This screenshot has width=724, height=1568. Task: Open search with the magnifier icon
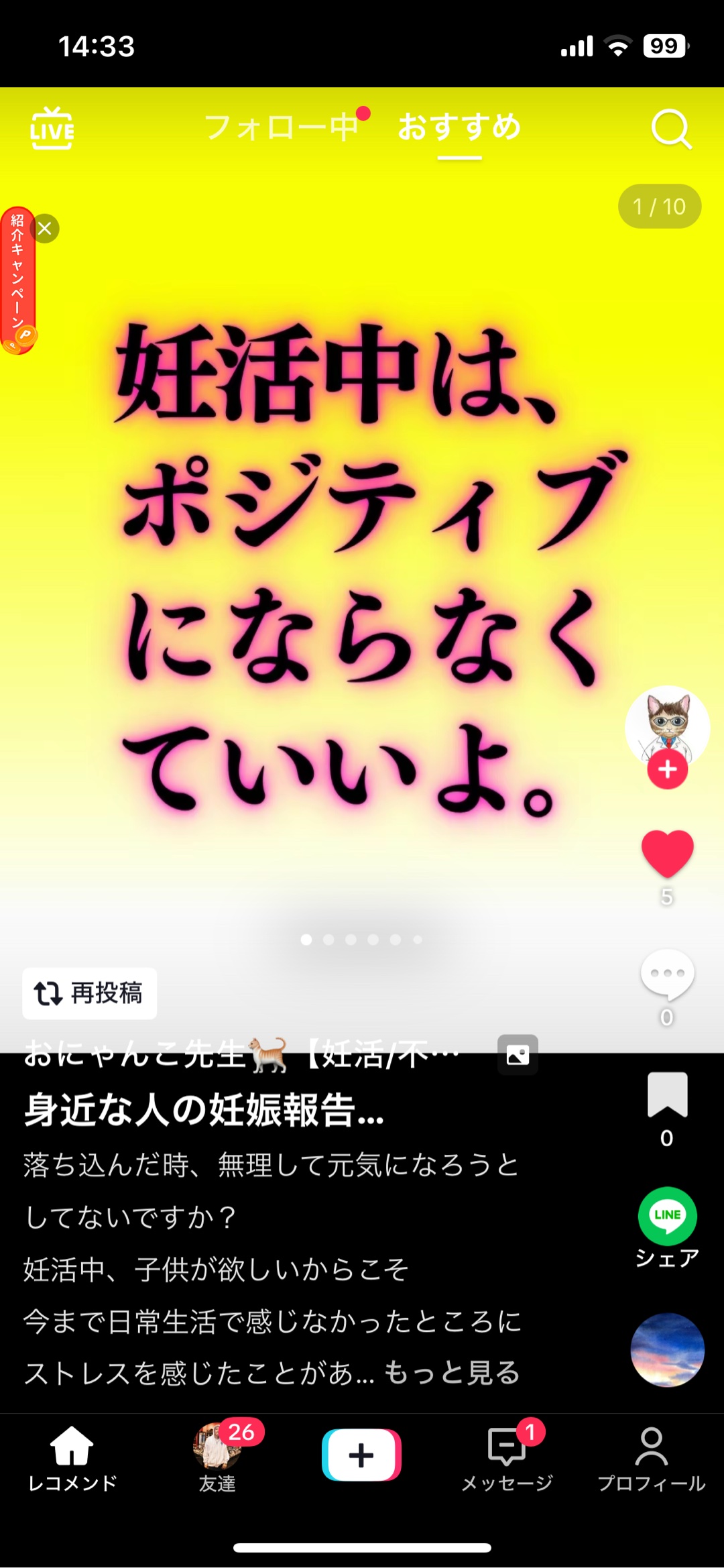click(x=670, y=128)
